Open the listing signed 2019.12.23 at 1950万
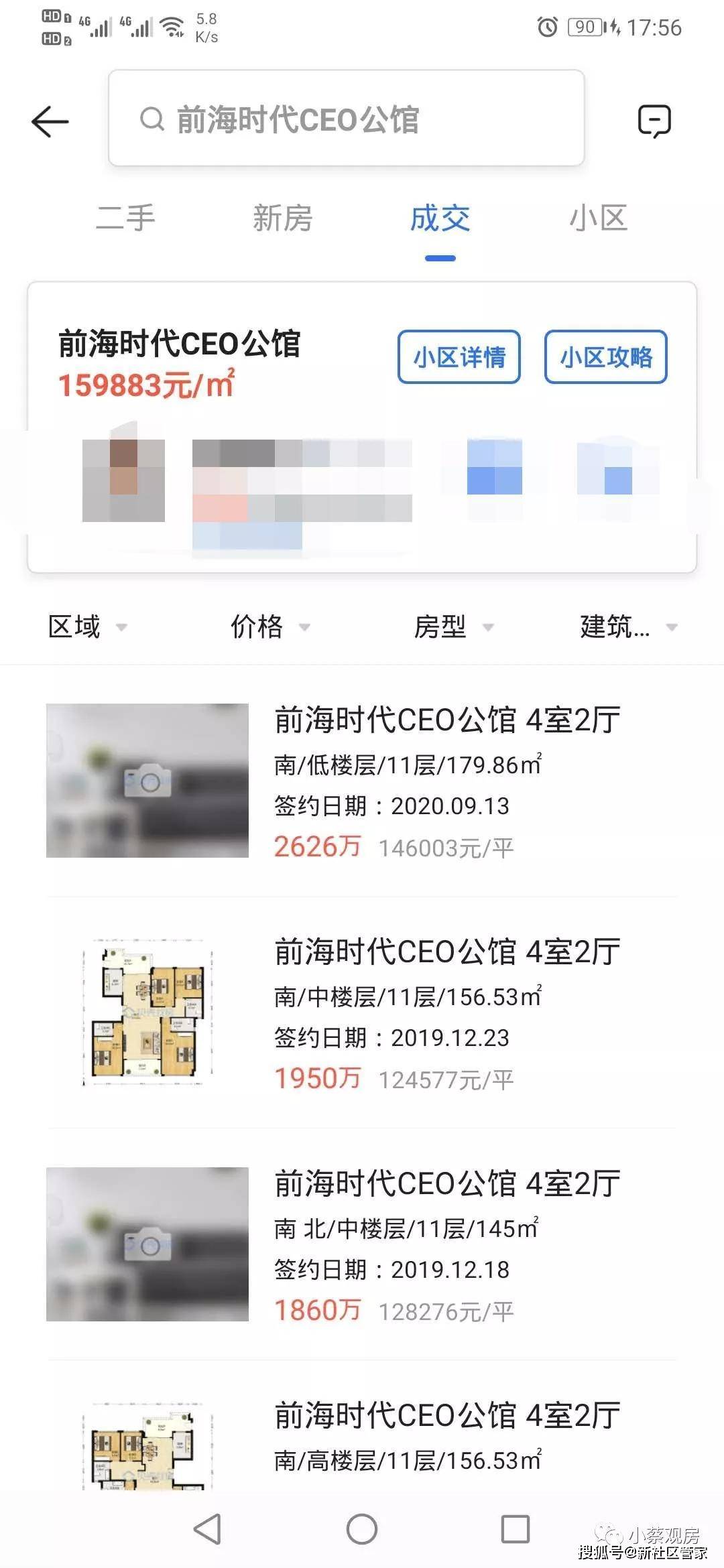 click(x=362, y=1012)
